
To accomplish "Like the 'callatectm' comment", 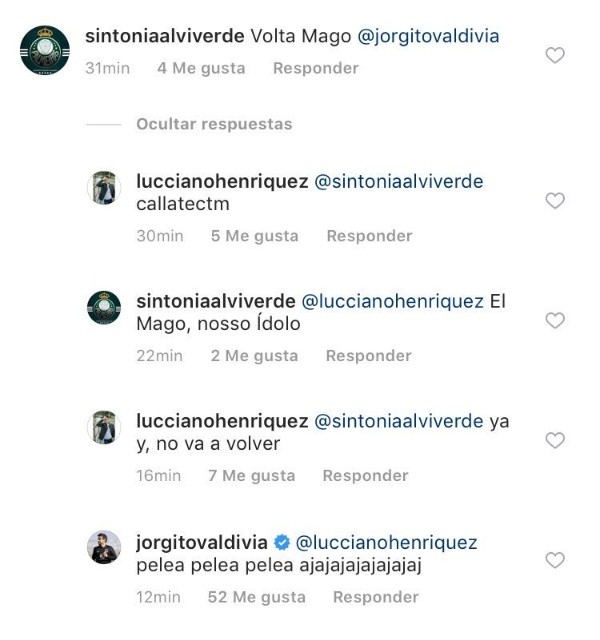I will coord(554,201).
